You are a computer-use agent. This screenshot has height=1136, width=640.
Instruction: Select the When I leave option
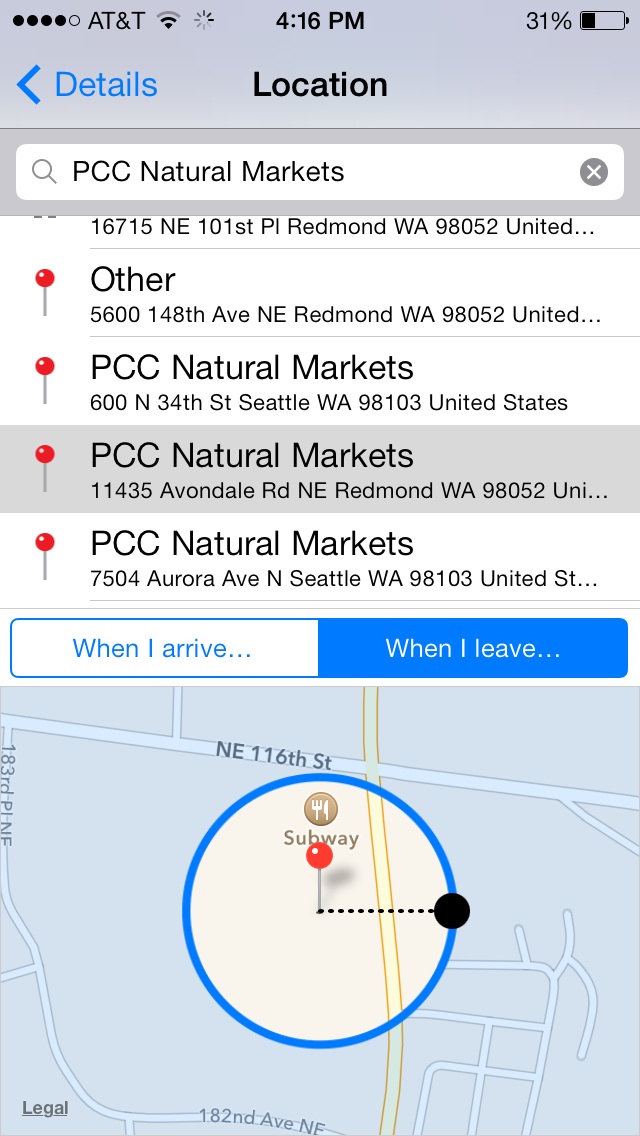[x=473, y=648]
